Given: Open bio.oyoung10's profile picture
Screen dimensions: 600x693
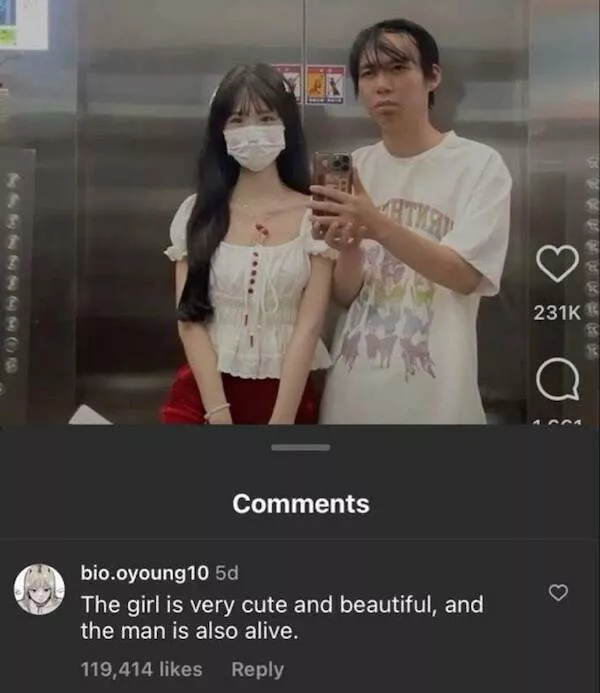Looking at the screenshot, I should coord(39,588).
